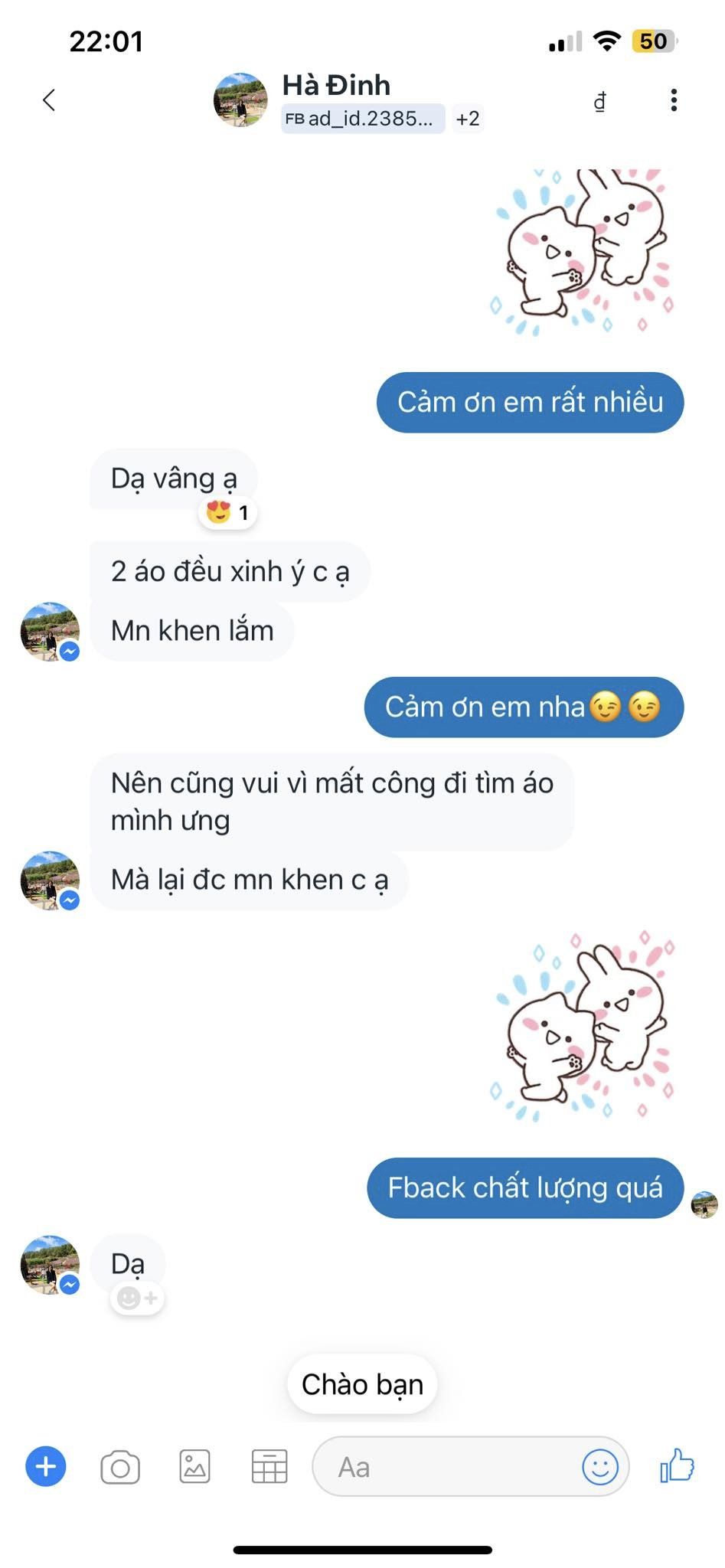Open the emoji picker in the message bar

[602, 1466]
